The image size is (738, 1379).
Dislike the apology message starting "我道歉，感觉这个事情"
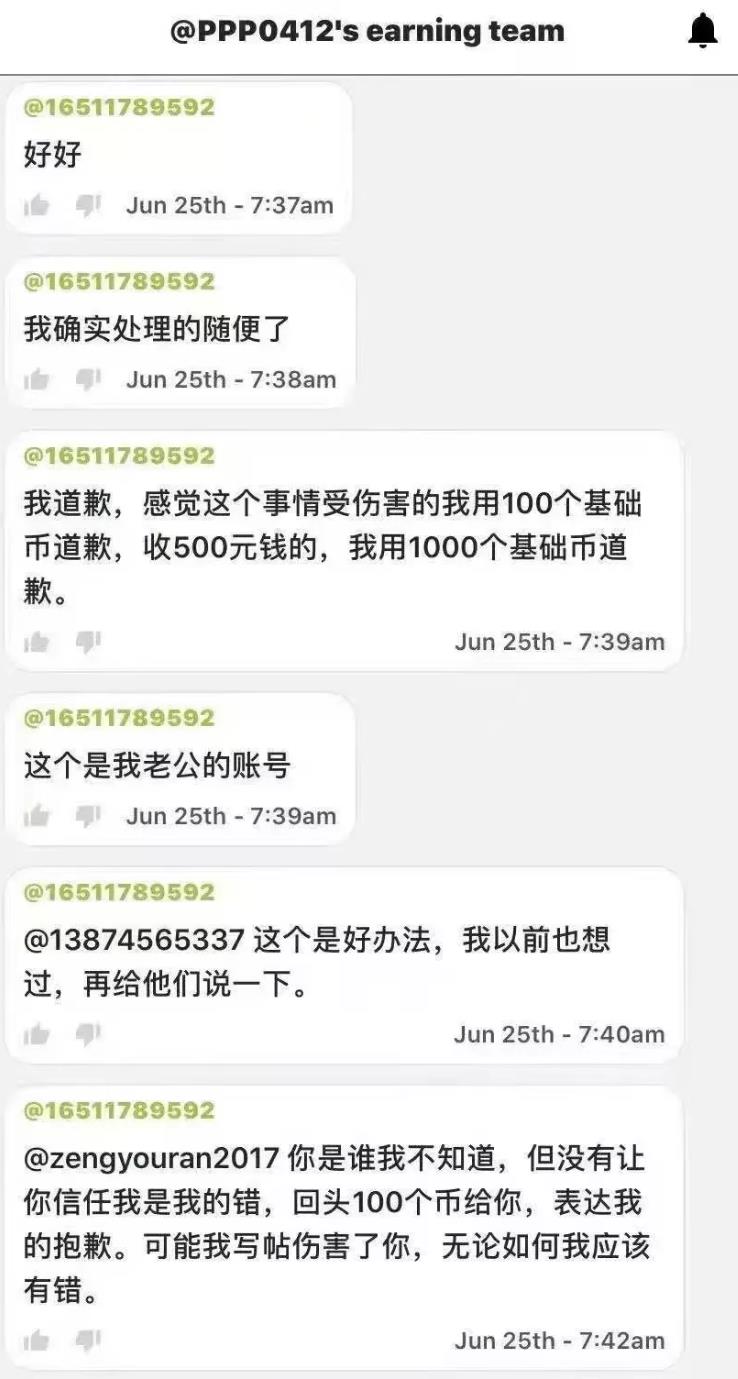click(x=89, y=641)
